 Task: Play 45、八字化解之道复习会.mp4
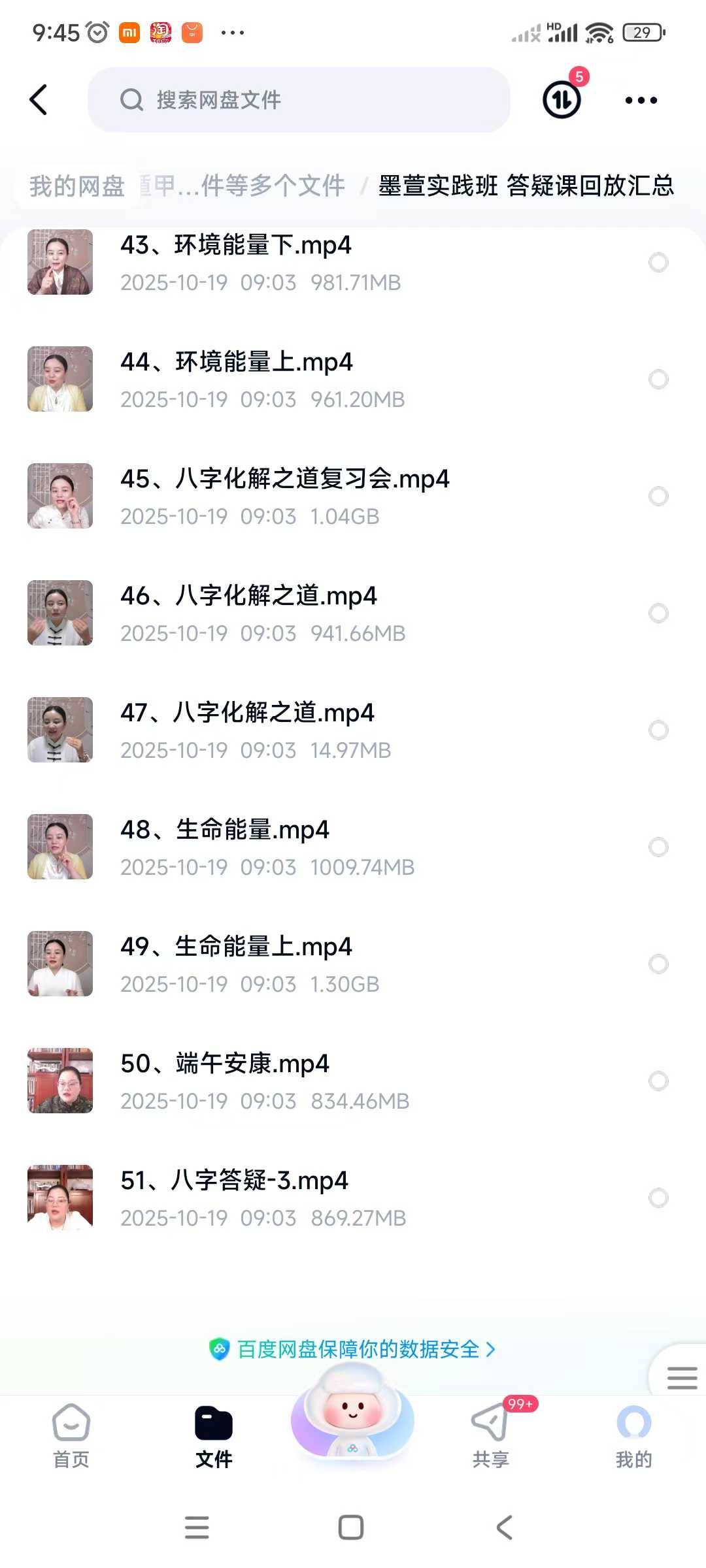click(284, 480)
